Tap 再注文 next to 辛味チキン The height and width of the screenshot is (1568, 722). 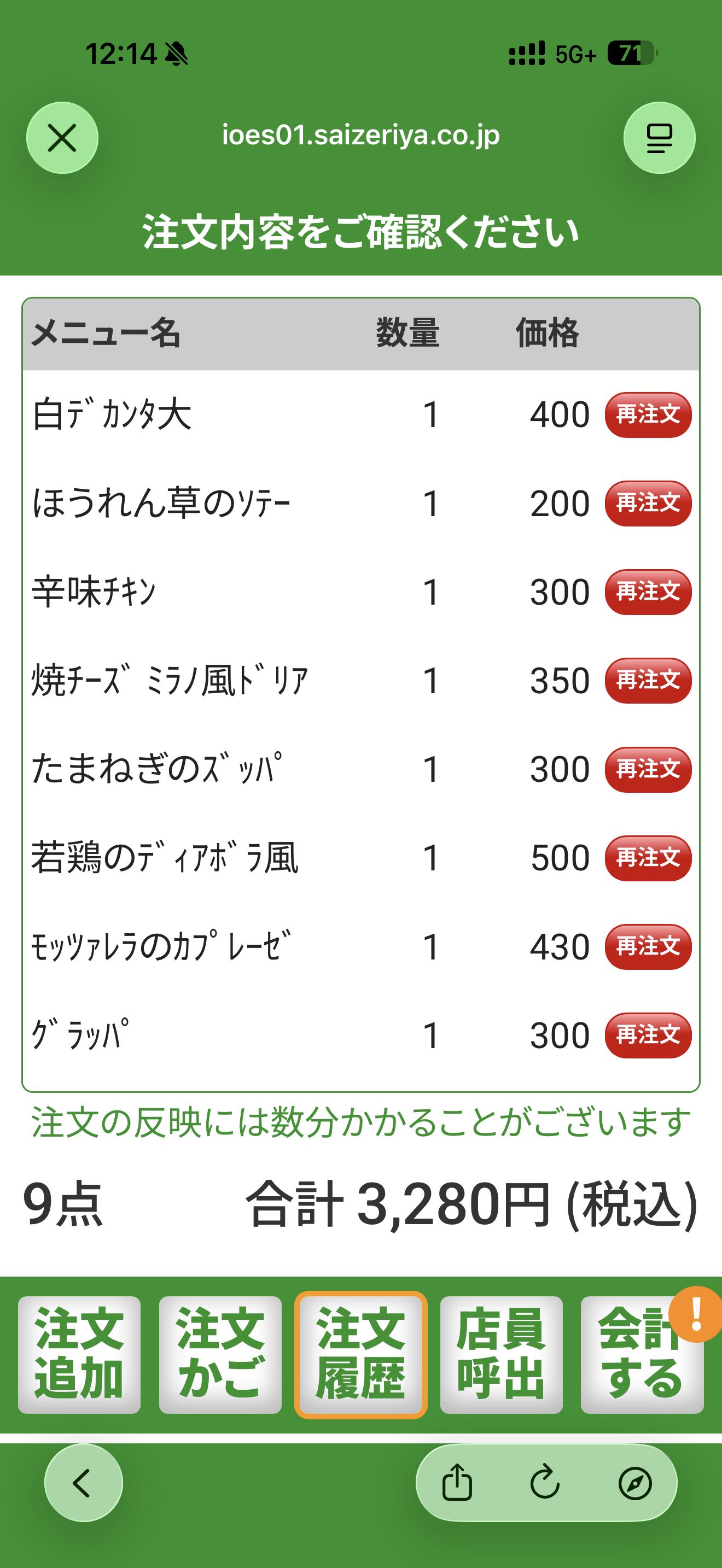click(x=648, y=592)
